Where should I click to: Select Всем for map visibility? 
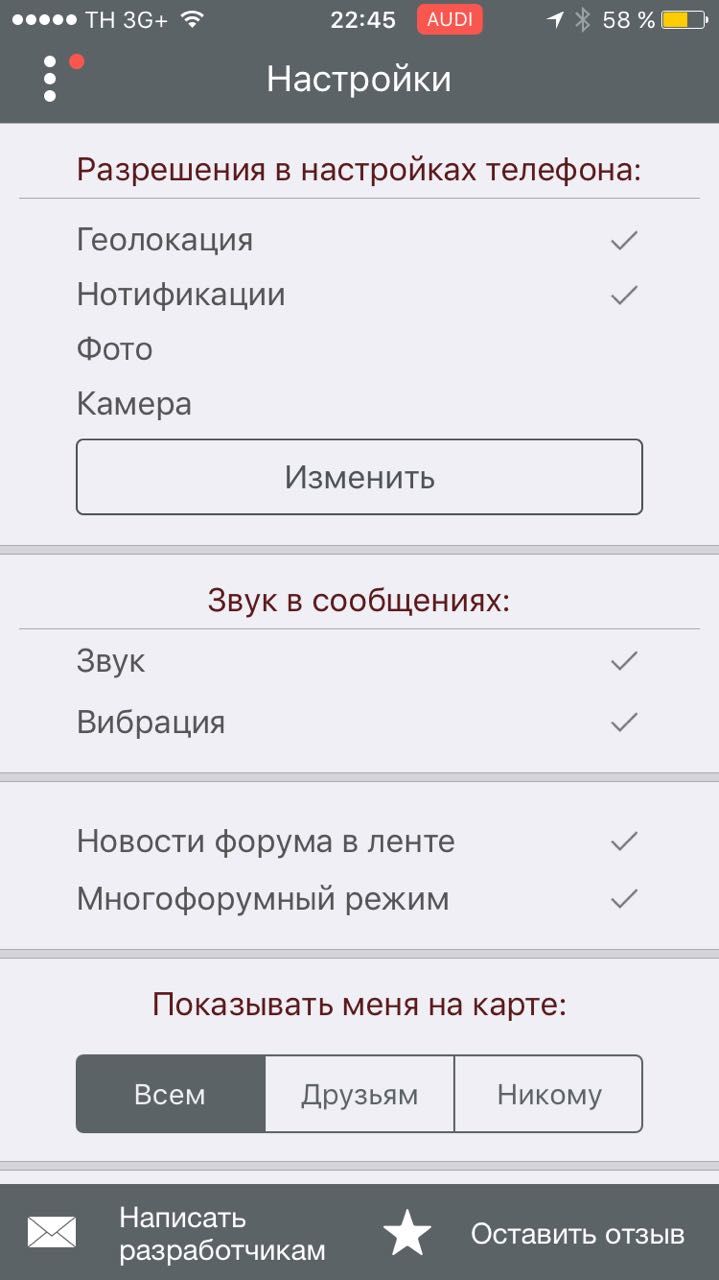click(x=170, y=1094)
